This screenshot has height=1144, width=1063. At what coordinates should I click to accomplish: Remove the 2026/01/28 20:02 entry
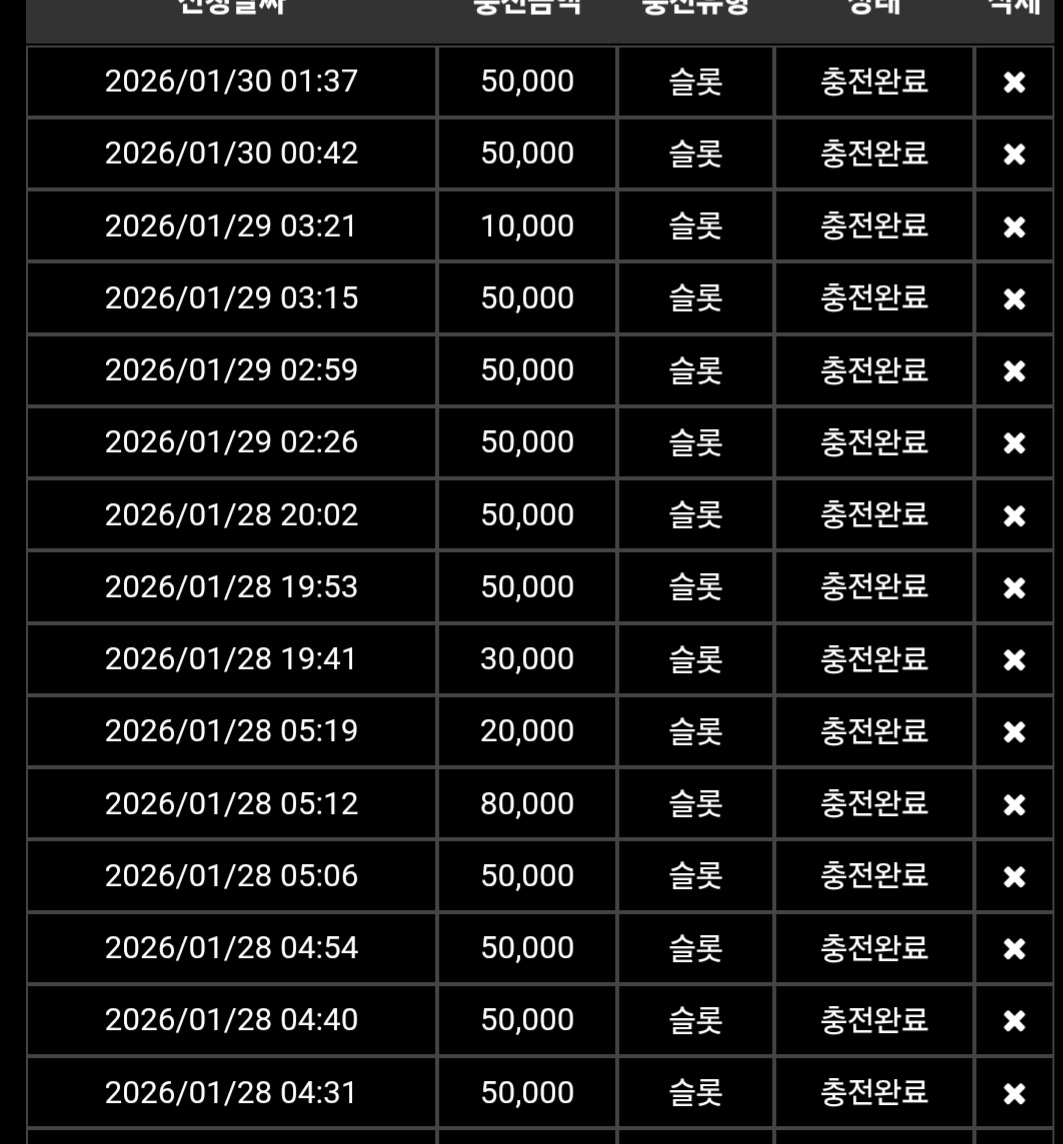pyautogui.click(x=1014, y=516)
